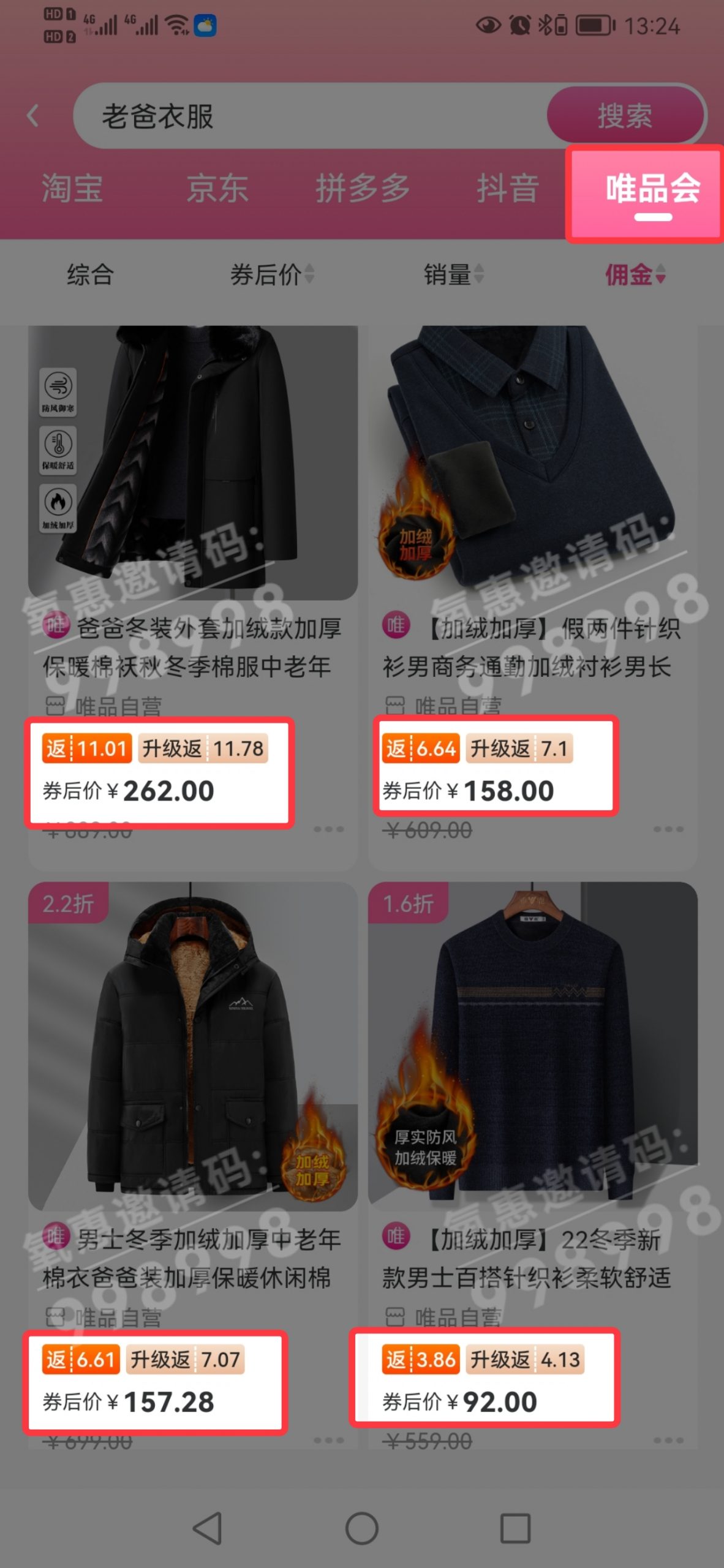This screenshot has height=1568, width=724.
Task: Switch to the 京东 tab
Action: (x=217, y=188)
